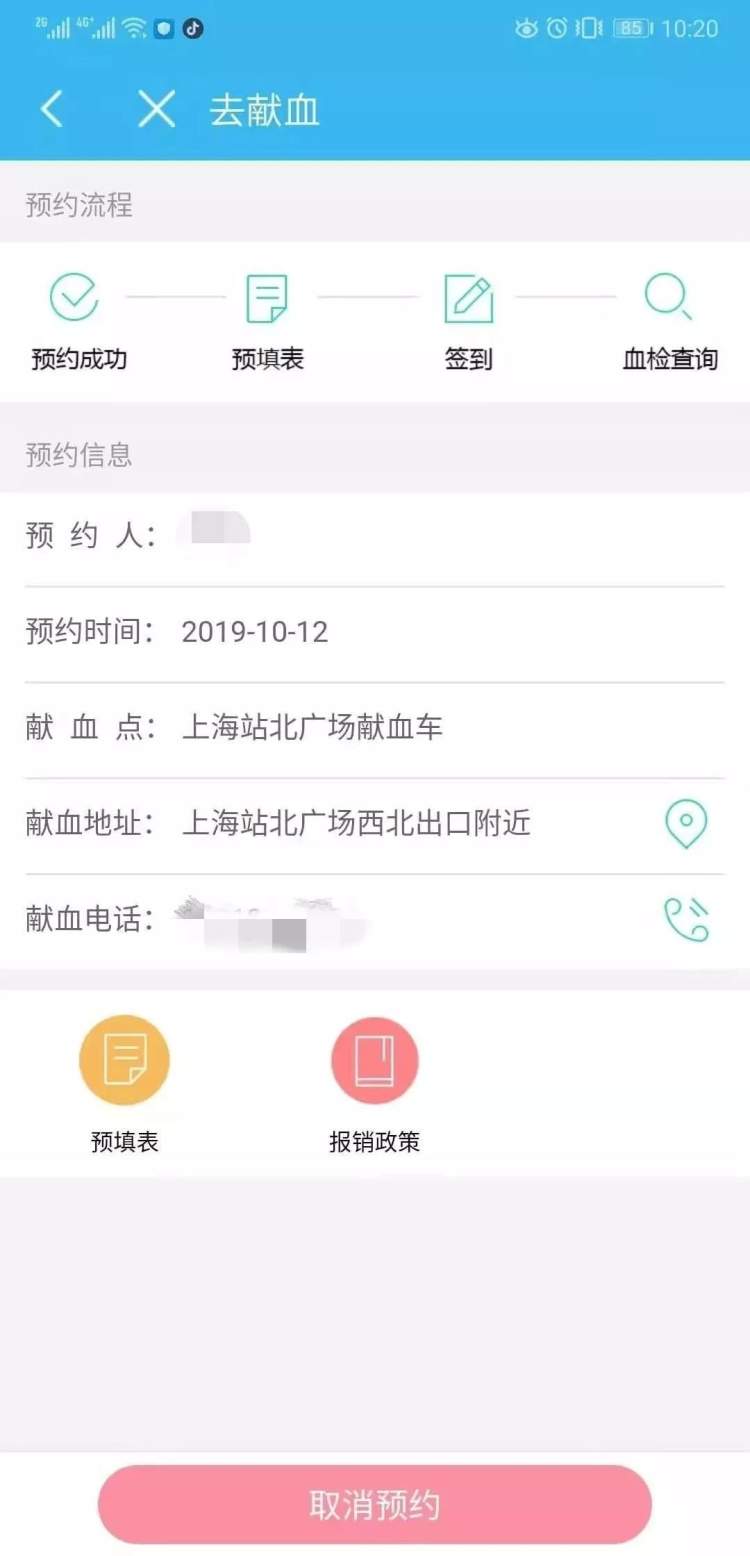Tap the 预约成功 step icon
This screenshot has width=750, height=1556.
74,298
